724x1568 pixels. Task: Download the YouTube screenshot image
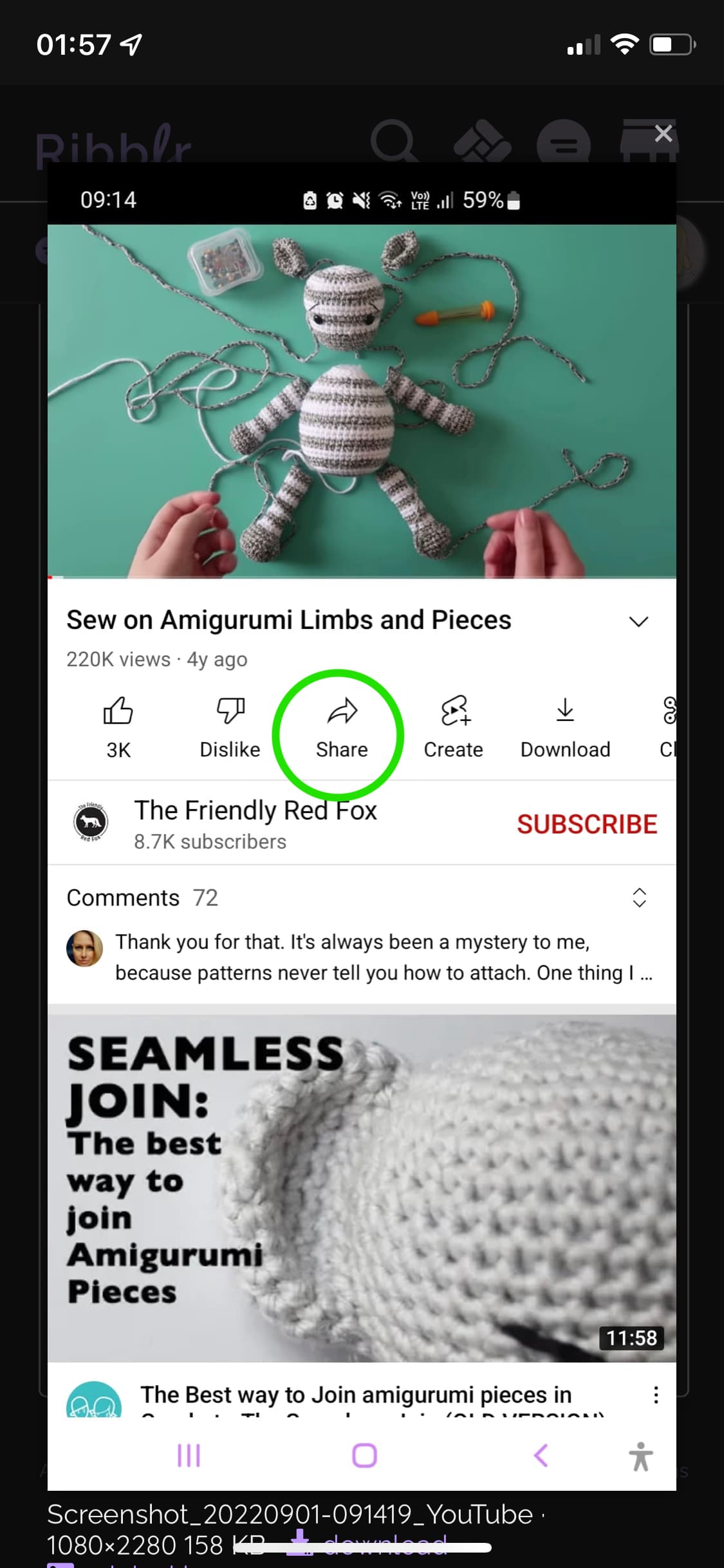tap(368, 1544)
